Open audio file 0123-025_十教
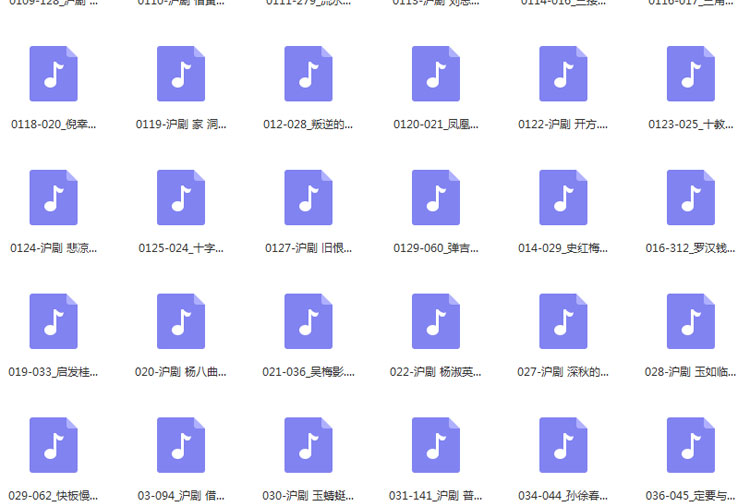The image size is (750, 504). point(691,74)
